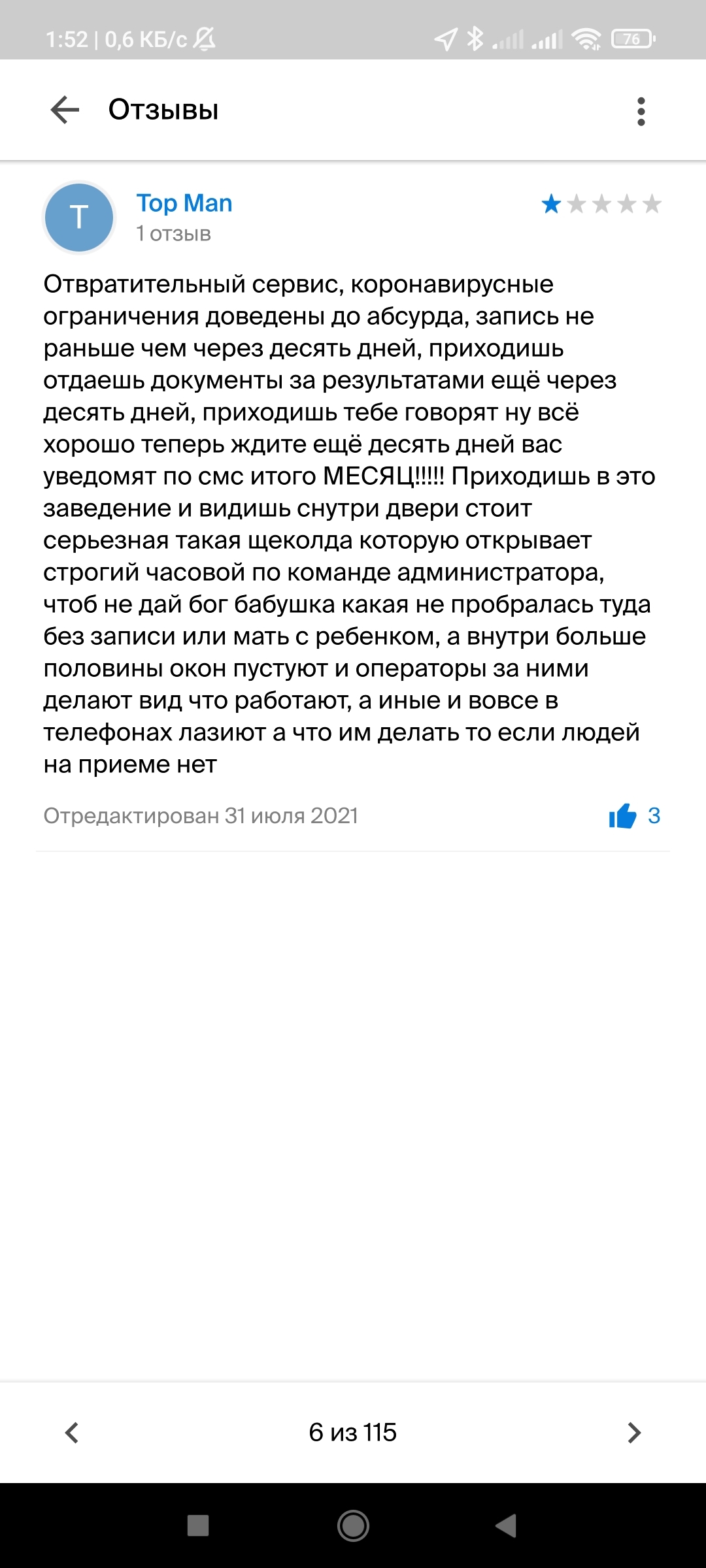Tap the thumbs-up like icon on the review

click(x=623, y=815)
